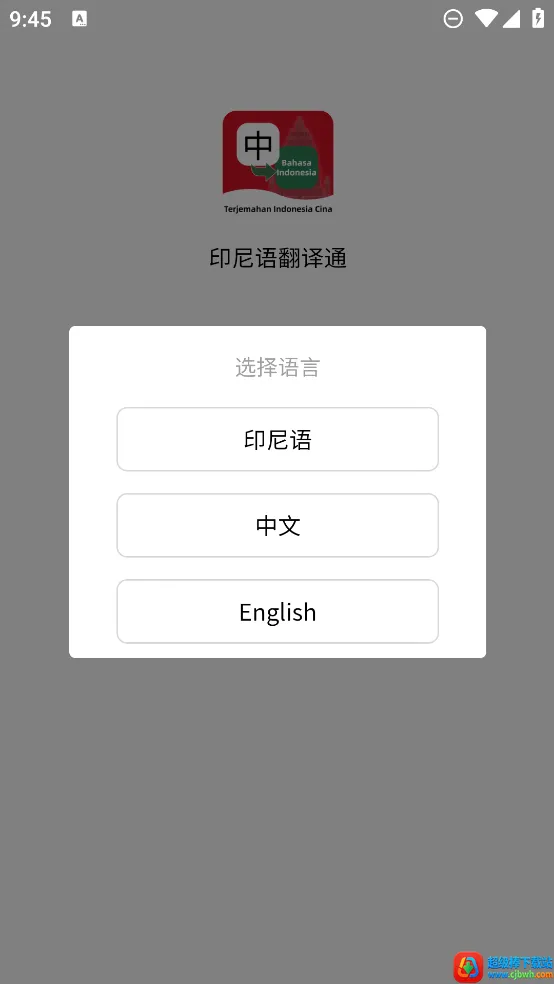Screen dimensions: 554x984
Task: Select 印尼语 as the language
Action: pos(277,439)
